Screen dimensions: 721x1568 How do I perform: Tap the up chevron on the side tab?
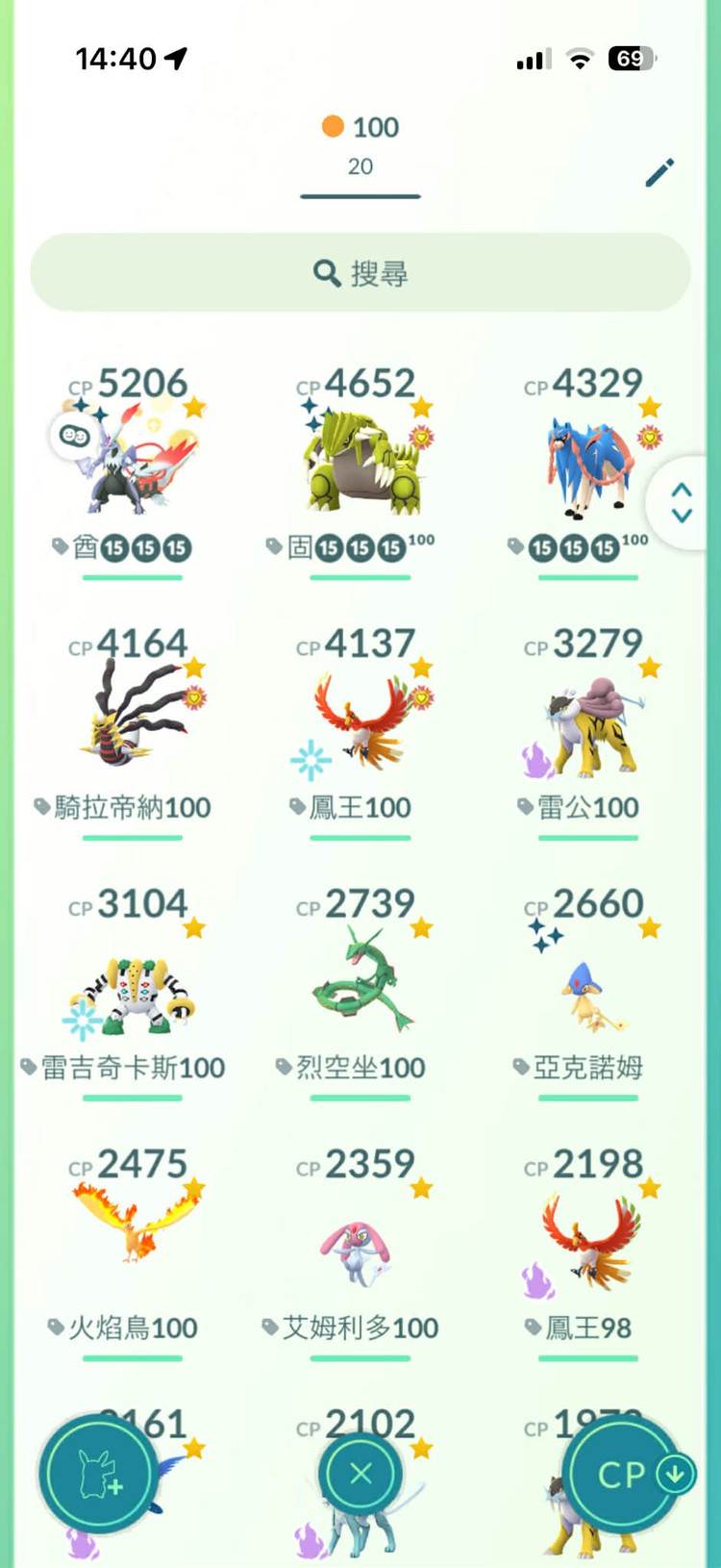[681, 491]
